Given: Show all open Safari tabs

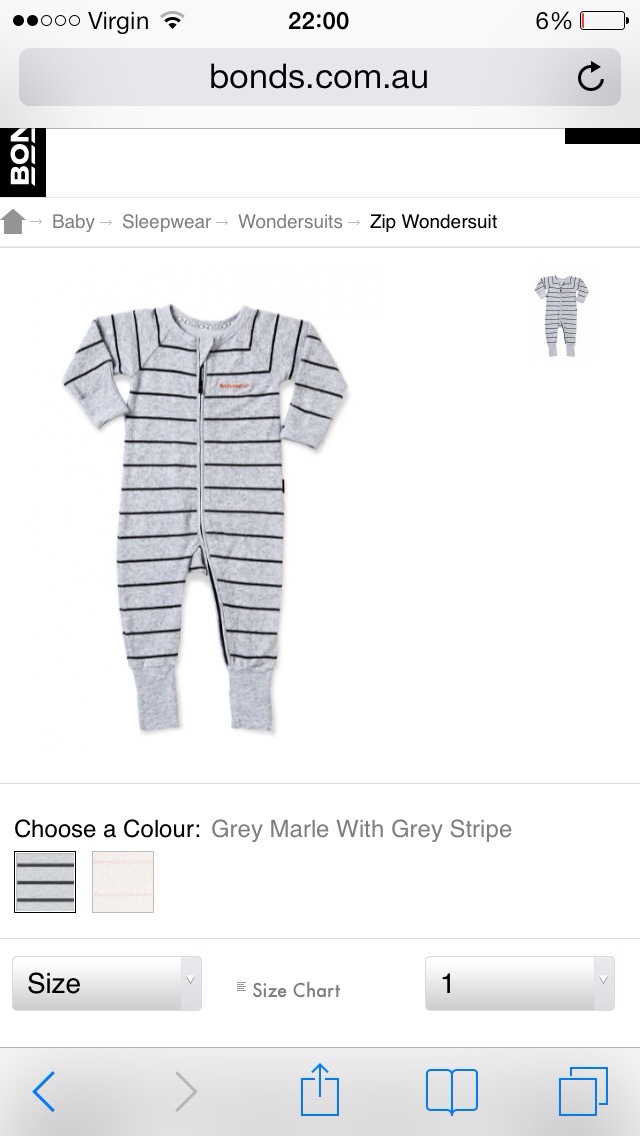Looking at the screenshot, I should pyautogui.click(x=583, y=1091).
